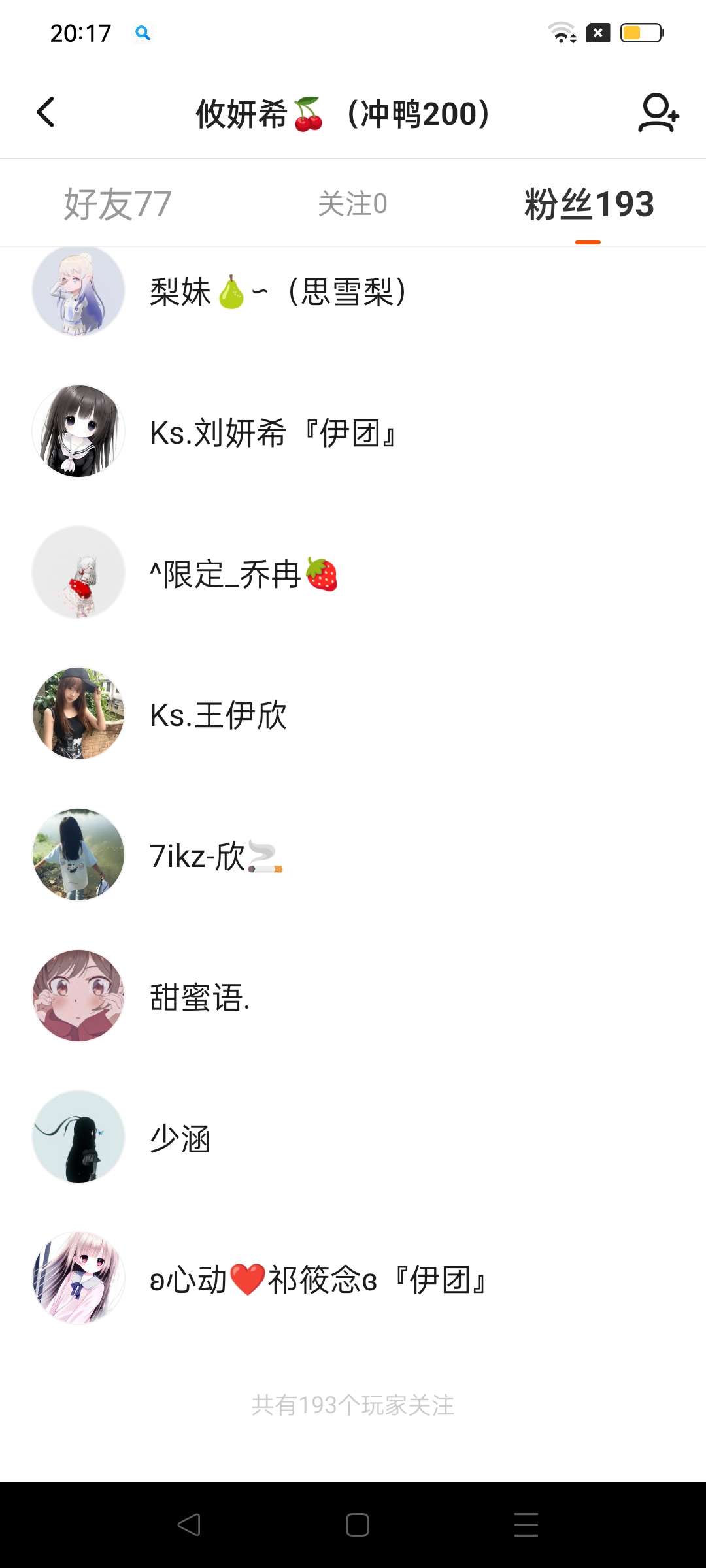706x1568 pixels.
Task: Switch to the 好友77 tab
Action: pyautogui.click(x=118, y=204)
